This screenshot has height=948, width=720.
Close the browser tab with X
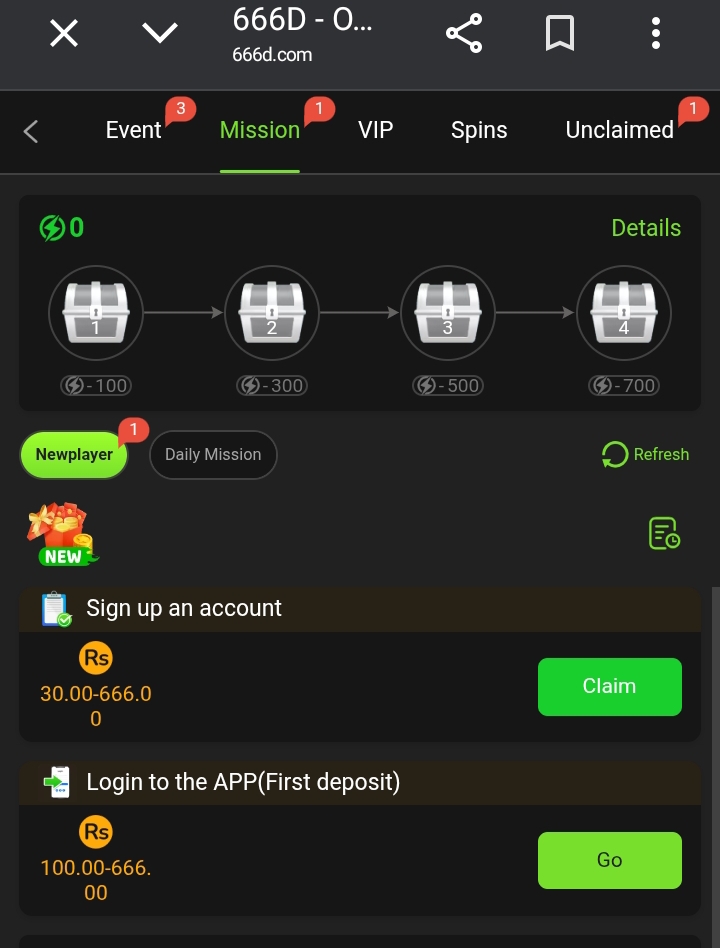[x=64, y=34]
